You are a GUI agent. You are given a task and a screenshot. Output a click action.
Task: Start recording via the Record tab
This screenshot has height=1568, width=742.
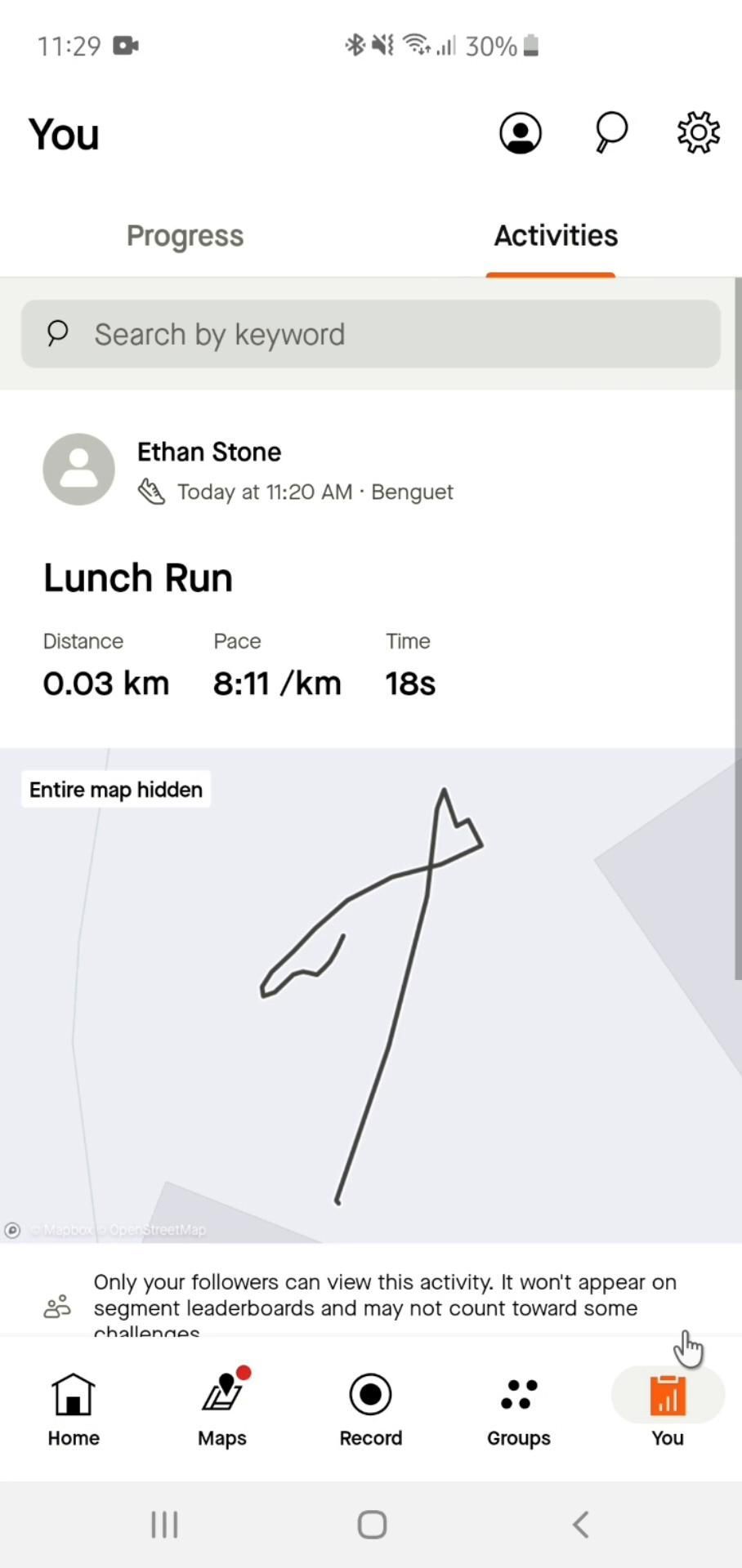(371, 1410)
